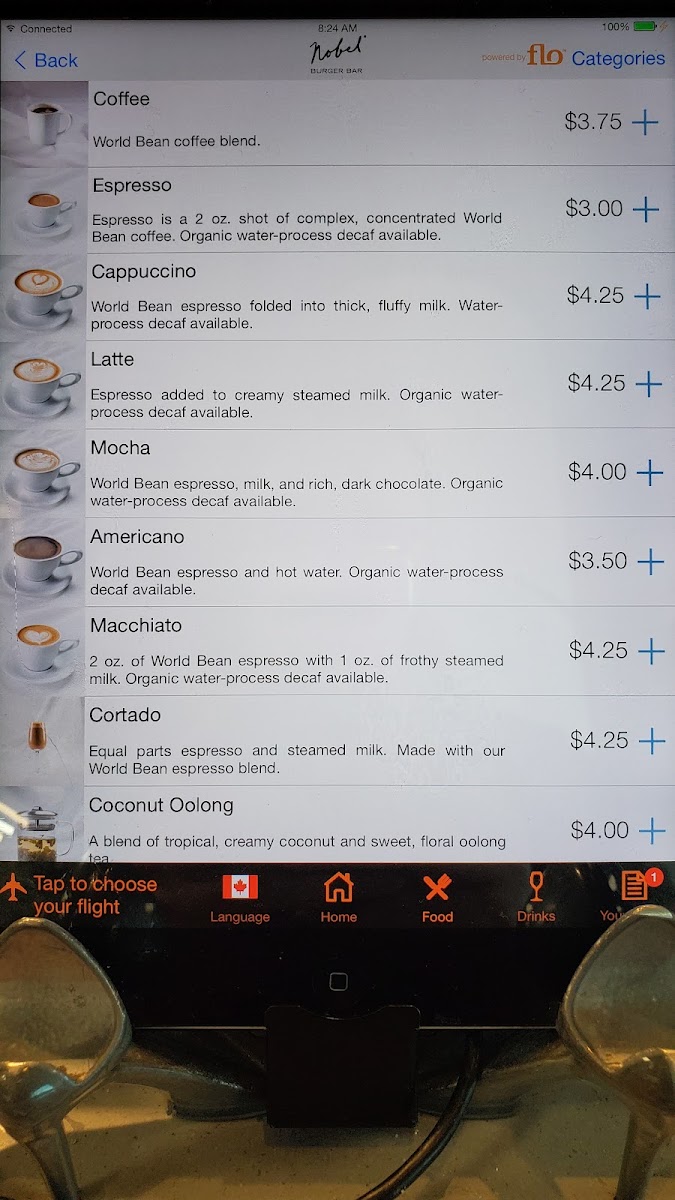Viewport: 675px width, 1200px height.
Task: Switch to the Drinks tab
Action: [x=536, y=897]
